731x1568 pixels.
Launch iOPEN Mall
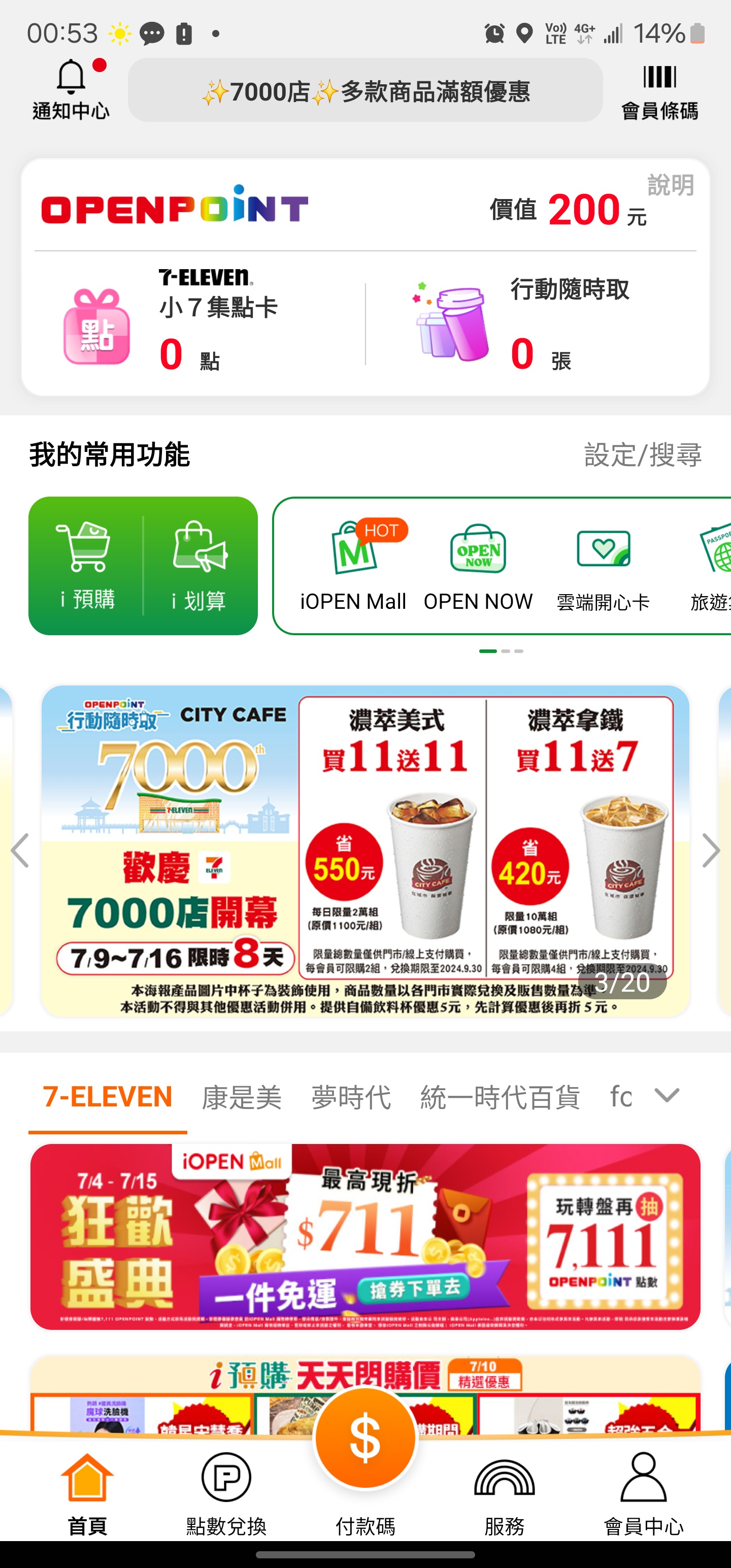[x=353, y=566]
